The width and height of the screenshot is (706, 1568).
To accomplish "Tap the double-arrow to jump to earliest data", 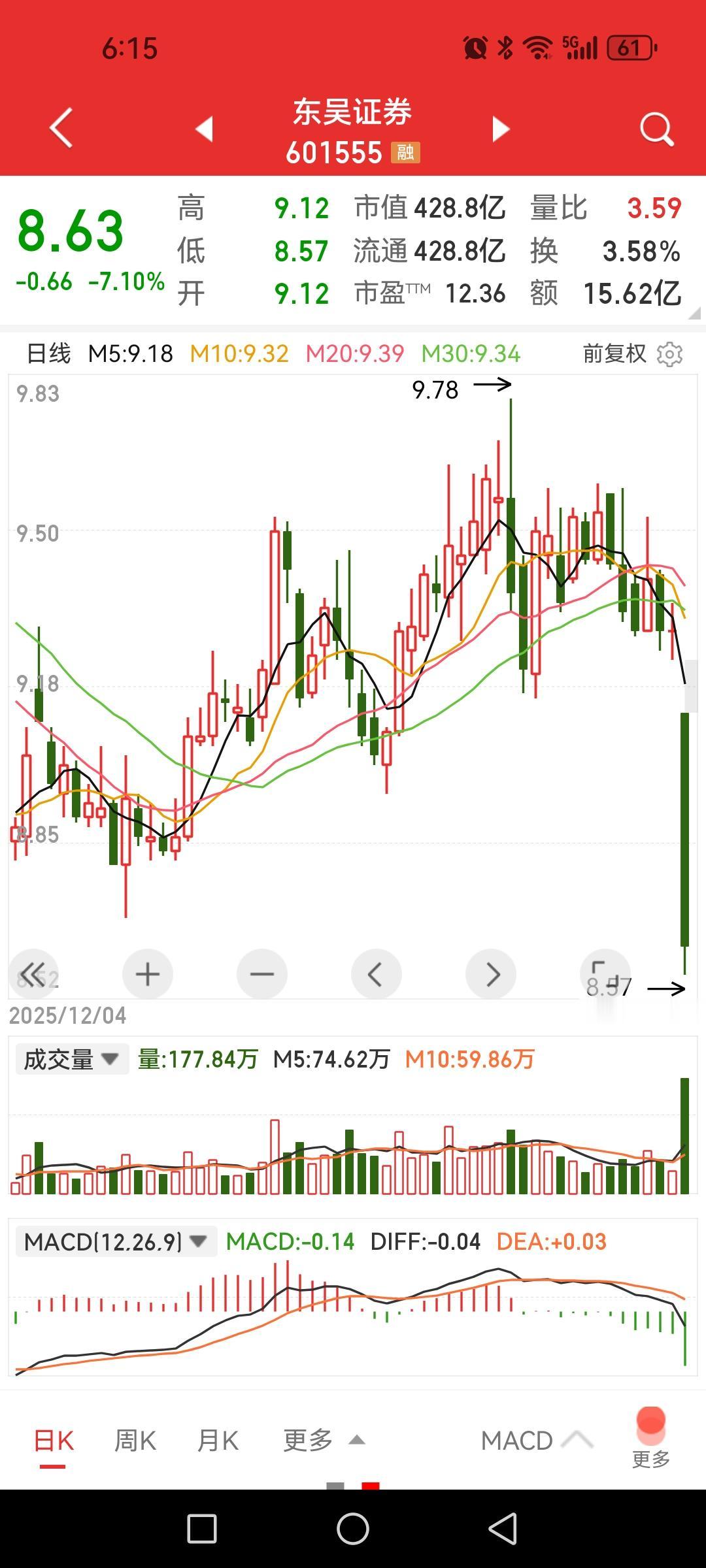I will tap(33, 973).
